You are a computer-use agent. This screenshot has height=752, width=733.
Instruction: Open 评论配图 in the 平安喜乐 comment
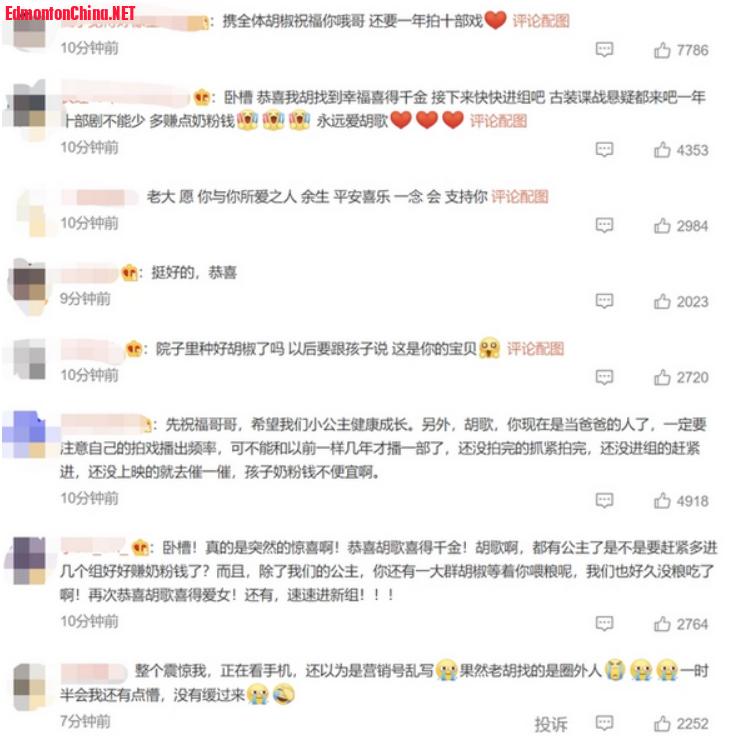tap(520, 197)
